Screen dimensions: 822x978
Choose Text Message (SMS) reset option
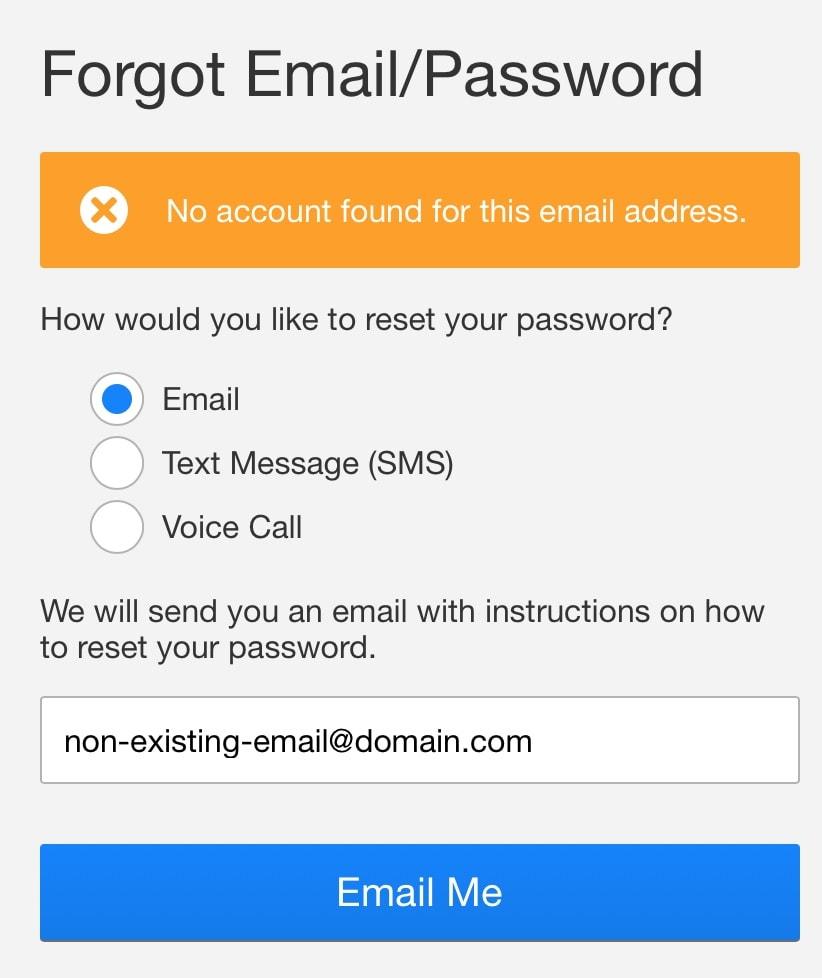click(x=117, y=463)
